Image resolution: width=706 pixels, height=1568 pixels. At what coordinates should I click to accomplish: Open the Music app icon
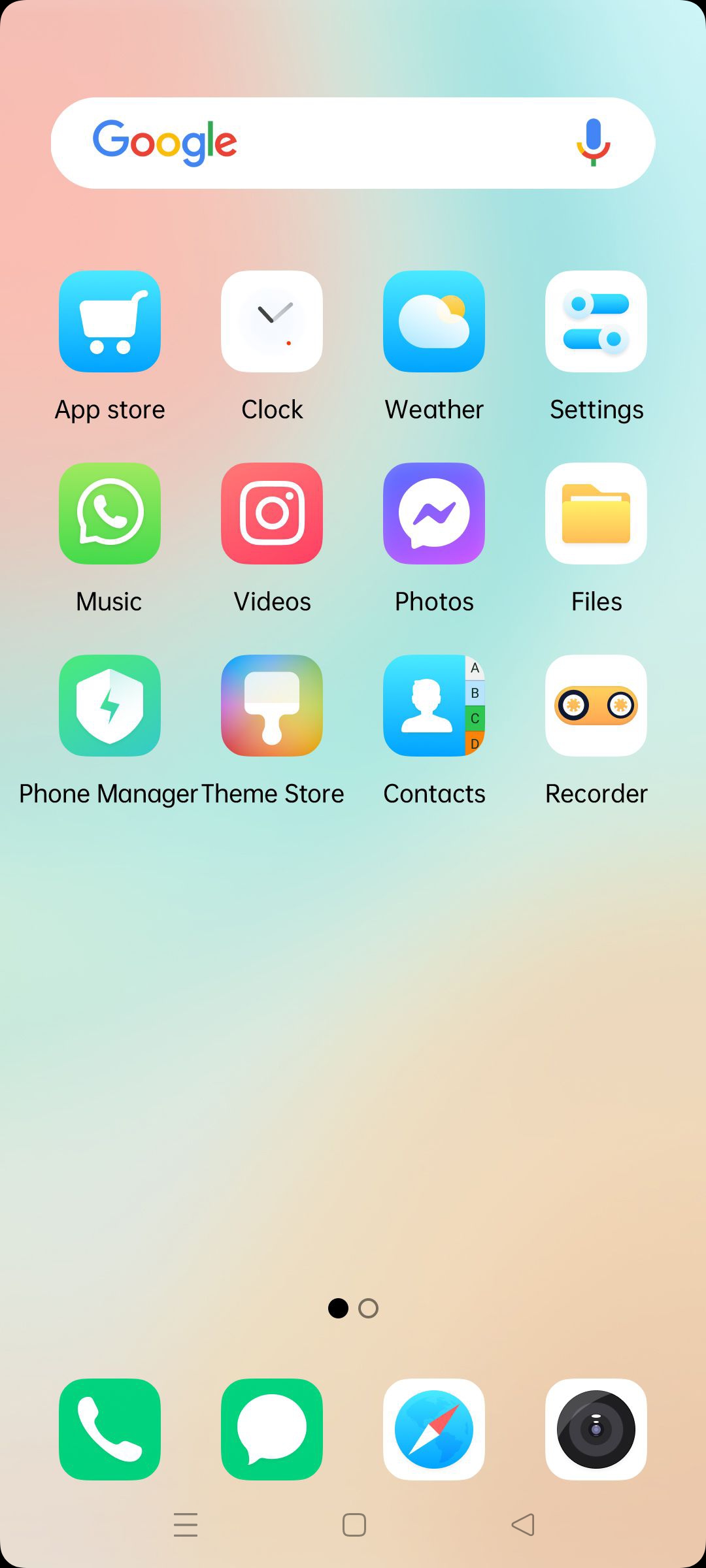coord(110,514)
